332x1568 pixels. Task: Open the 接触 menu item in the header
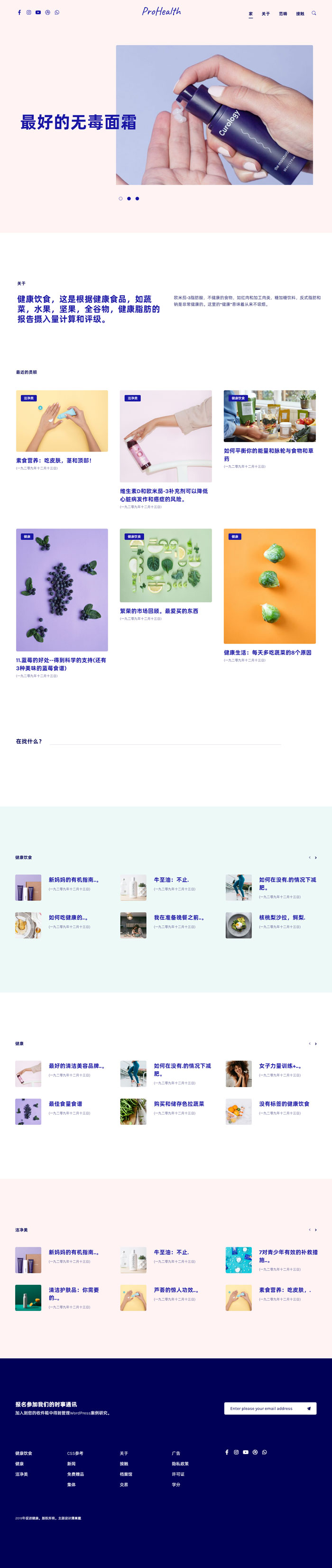pyautogui.click(x=300, y=13)
